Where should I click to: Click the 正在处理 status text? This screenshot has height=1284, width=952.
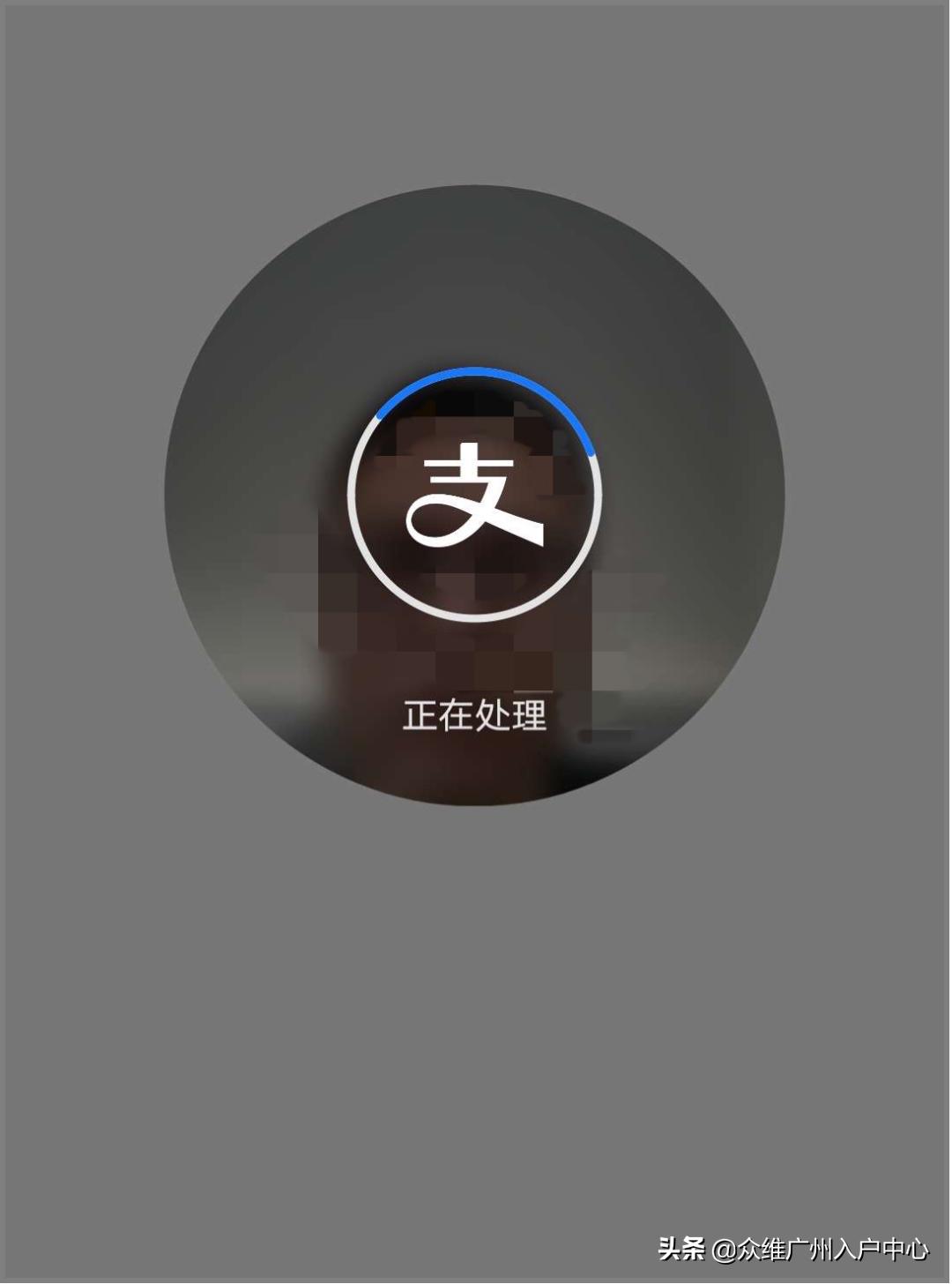476,716
